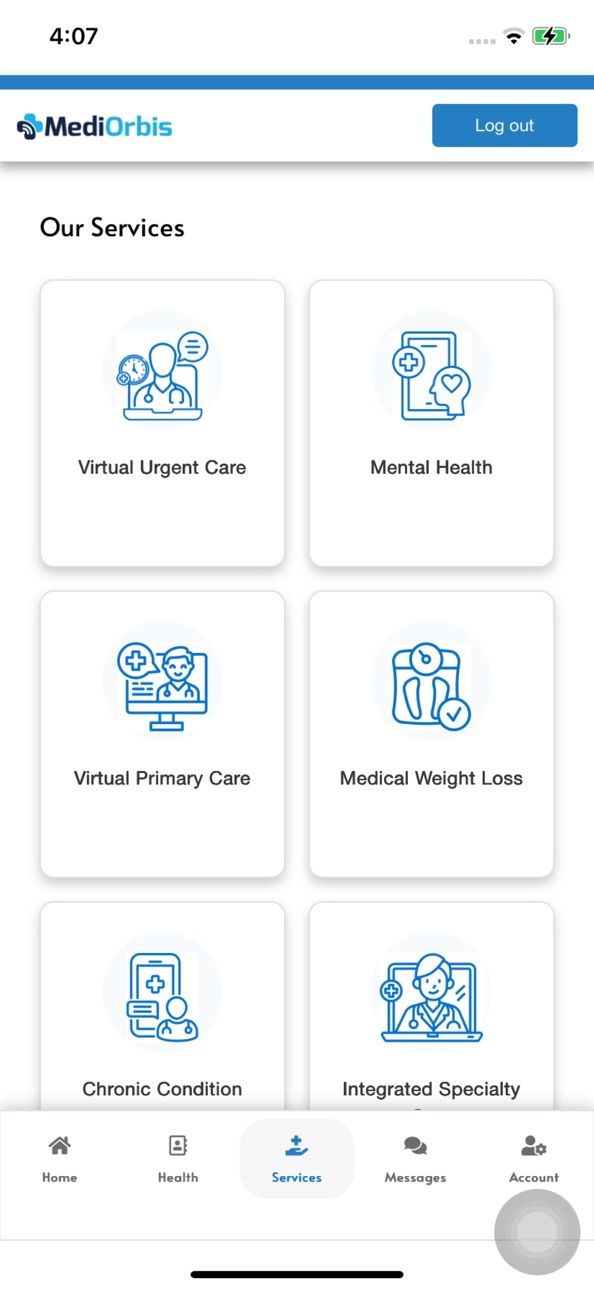Open the Virtual Urgent Care service card
Image resolution: width=594 pixels, height=1290 pixels.
pos(162,423)
